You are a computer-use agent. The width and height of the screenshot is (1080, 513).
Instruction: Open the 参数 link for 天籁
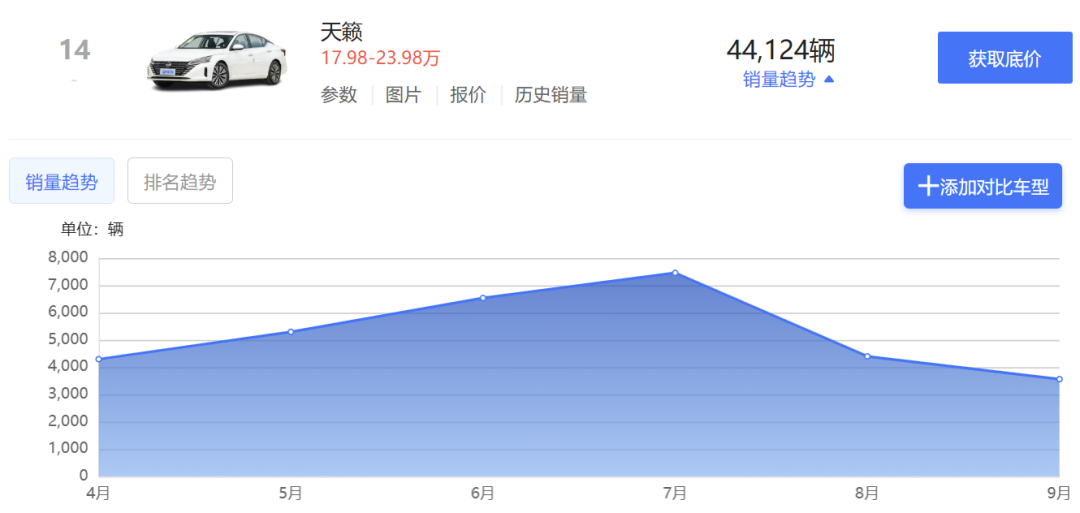(339, 95)
